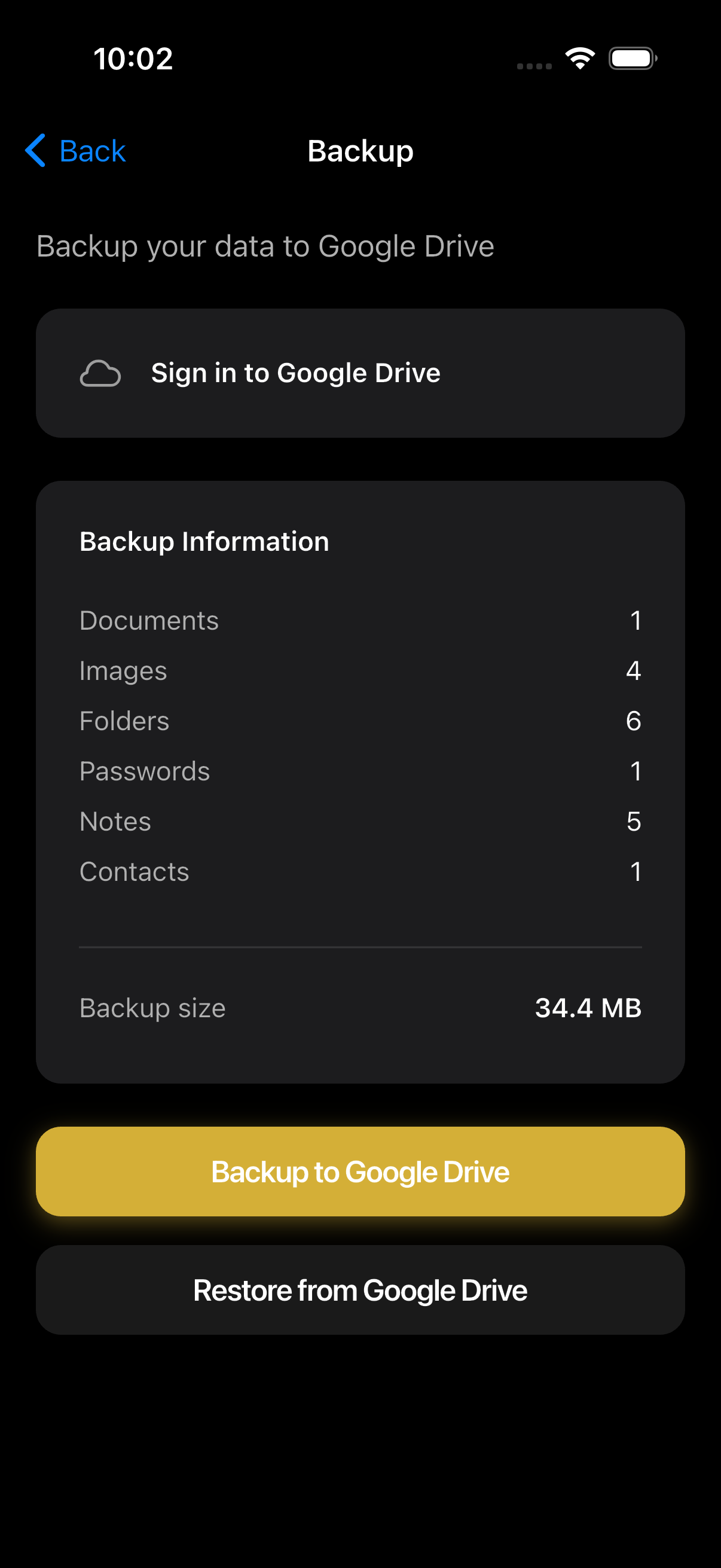The width and height of the screenshot is (721, 1568).
Task: Click the Passwords backup entry
Action: pyautogui.click(x=360, y=771)
